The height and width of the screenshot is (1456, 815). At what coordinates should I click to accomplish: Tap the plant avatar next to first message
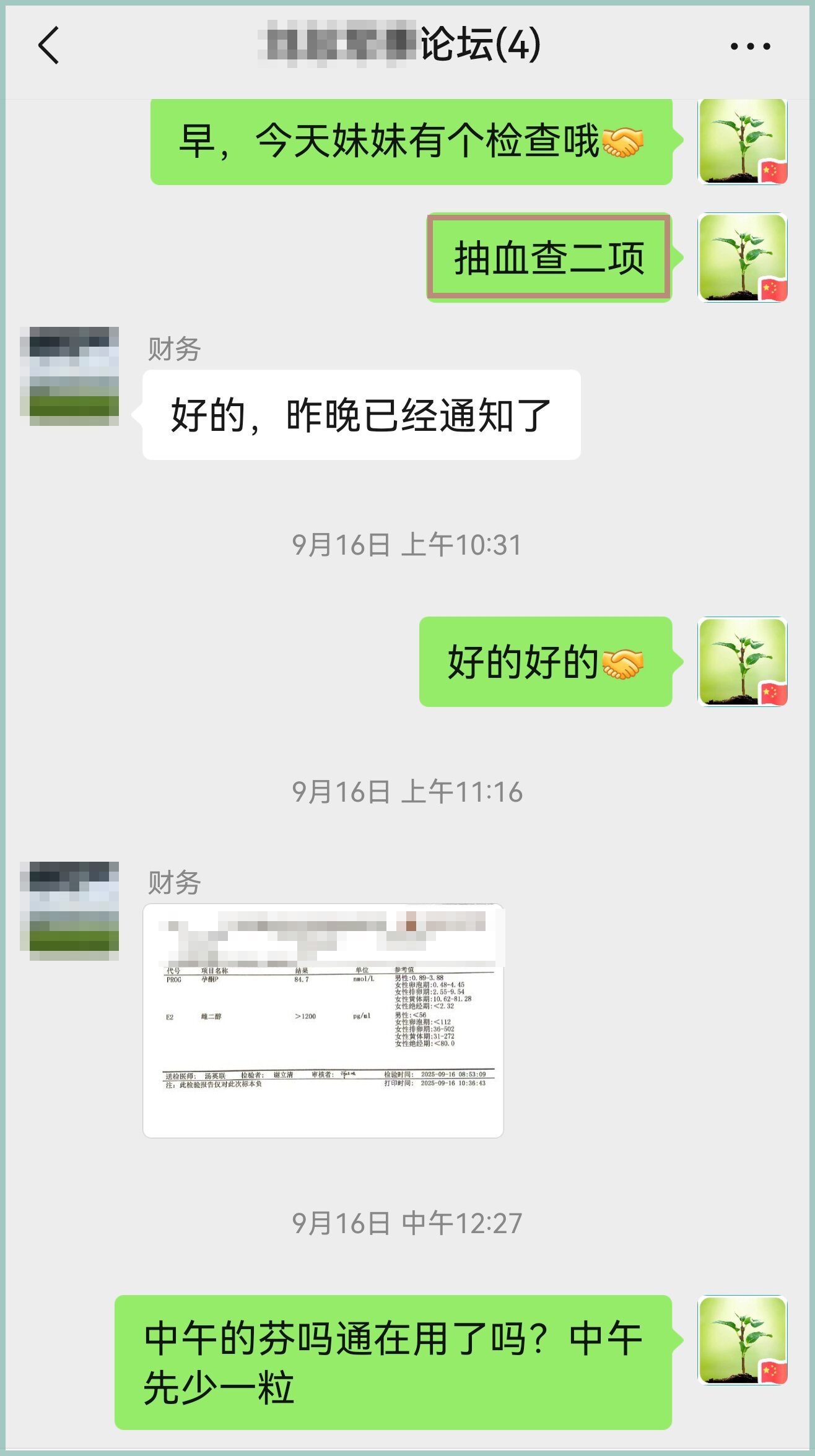[x=741, y=141]
